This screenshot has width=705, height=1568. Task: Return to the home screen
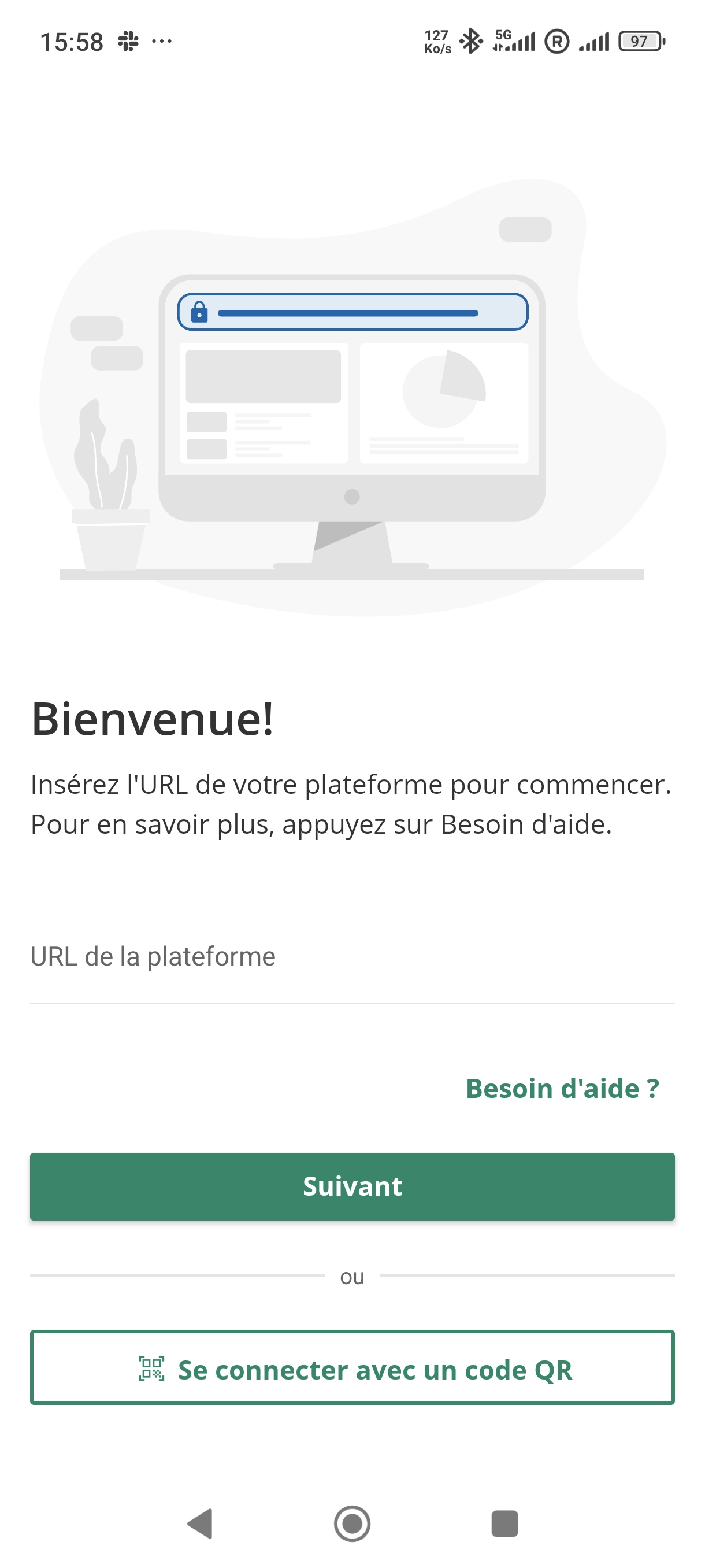(x=352, y=1523)
